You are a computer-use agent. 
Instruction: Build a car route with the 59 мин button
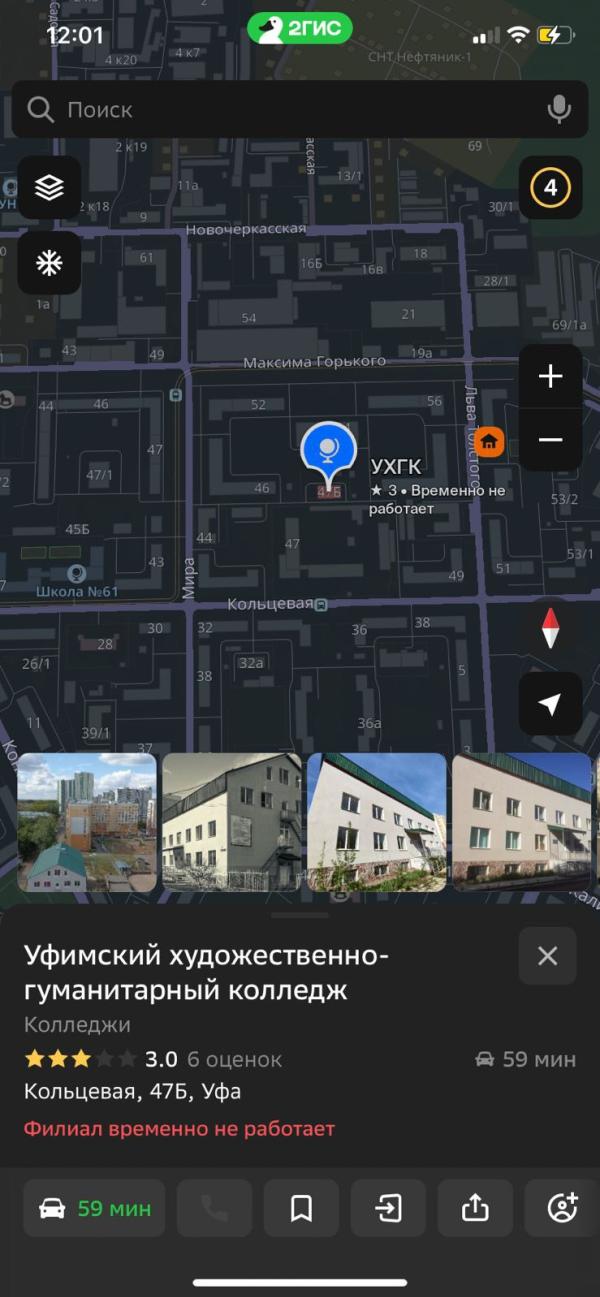[x=96, y=1208]
